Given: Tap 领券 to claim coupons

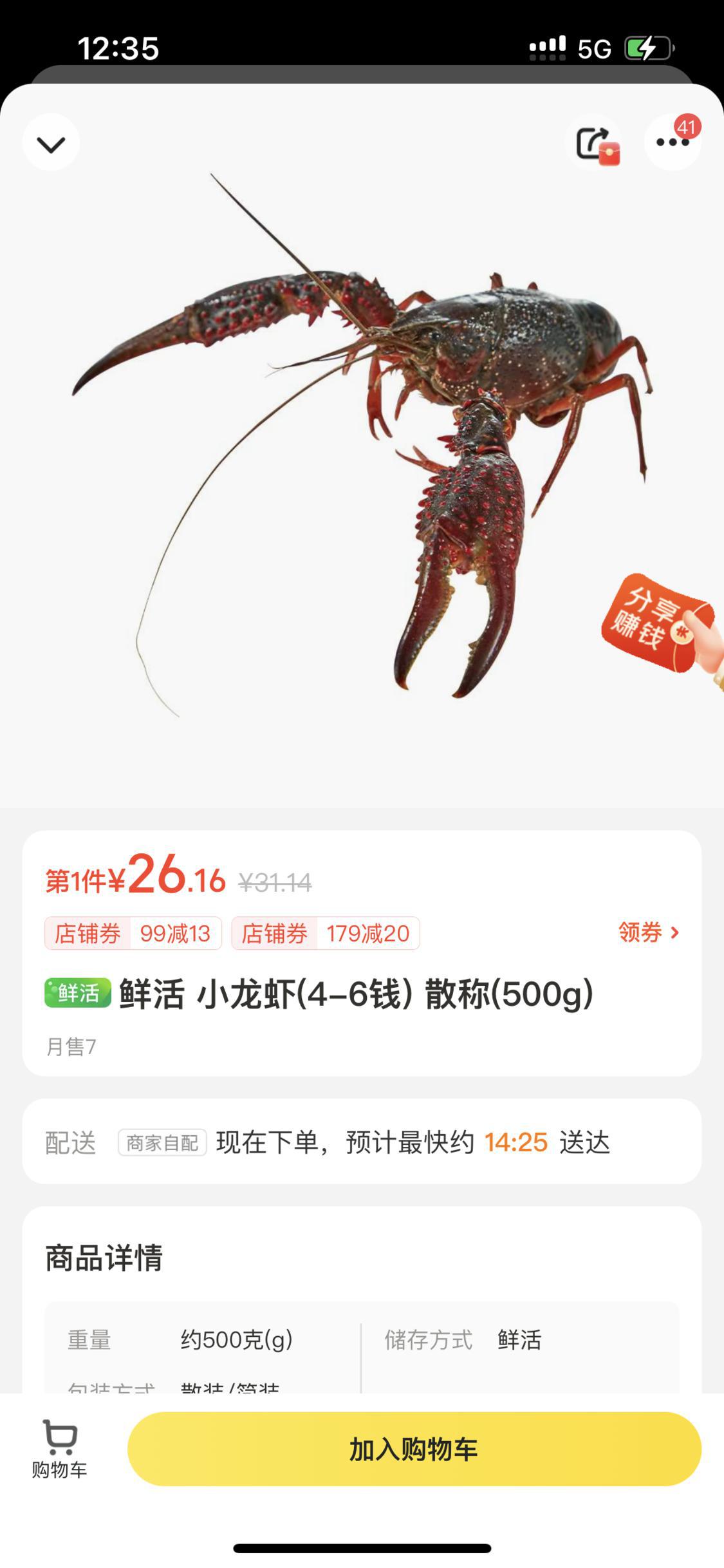Looking at the screenshot, I should [x=649, y=932].
